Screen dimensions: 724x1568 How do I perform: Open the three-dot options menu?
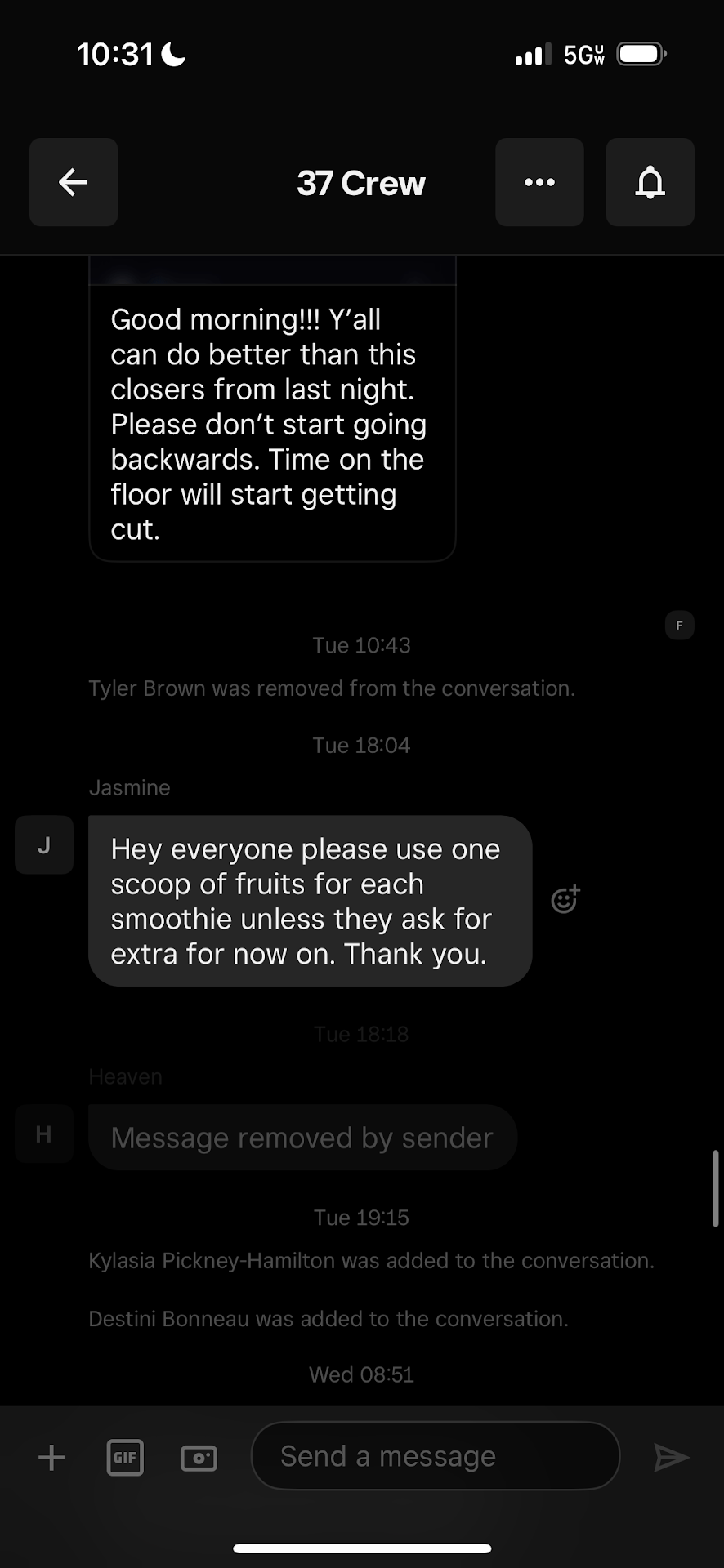tap(539, 182)
